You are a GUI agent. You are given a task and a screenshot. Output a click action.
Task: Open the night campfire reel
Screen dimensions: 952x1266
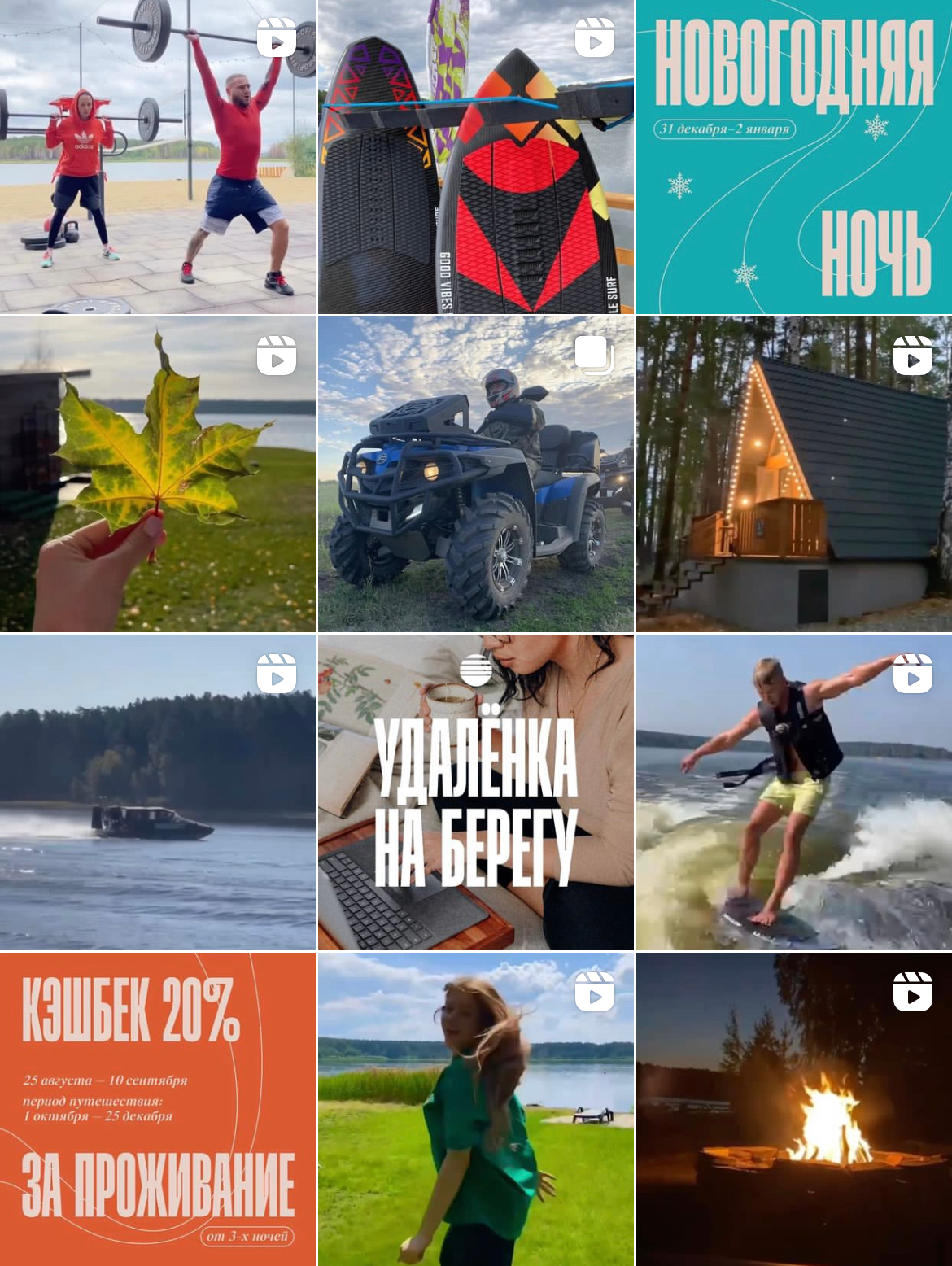(793, 1109)
